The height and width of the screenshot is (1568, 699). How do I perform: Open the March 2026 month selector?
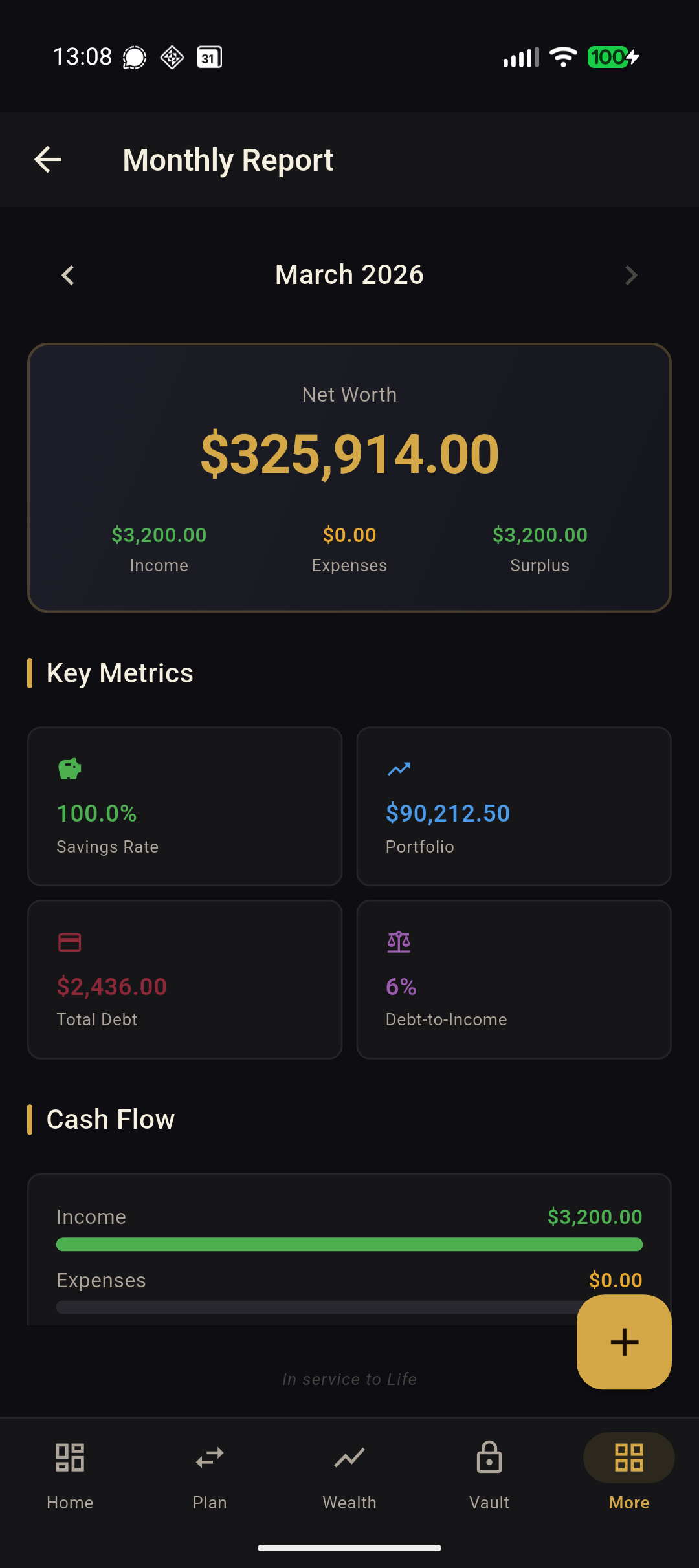coord(349,274)
